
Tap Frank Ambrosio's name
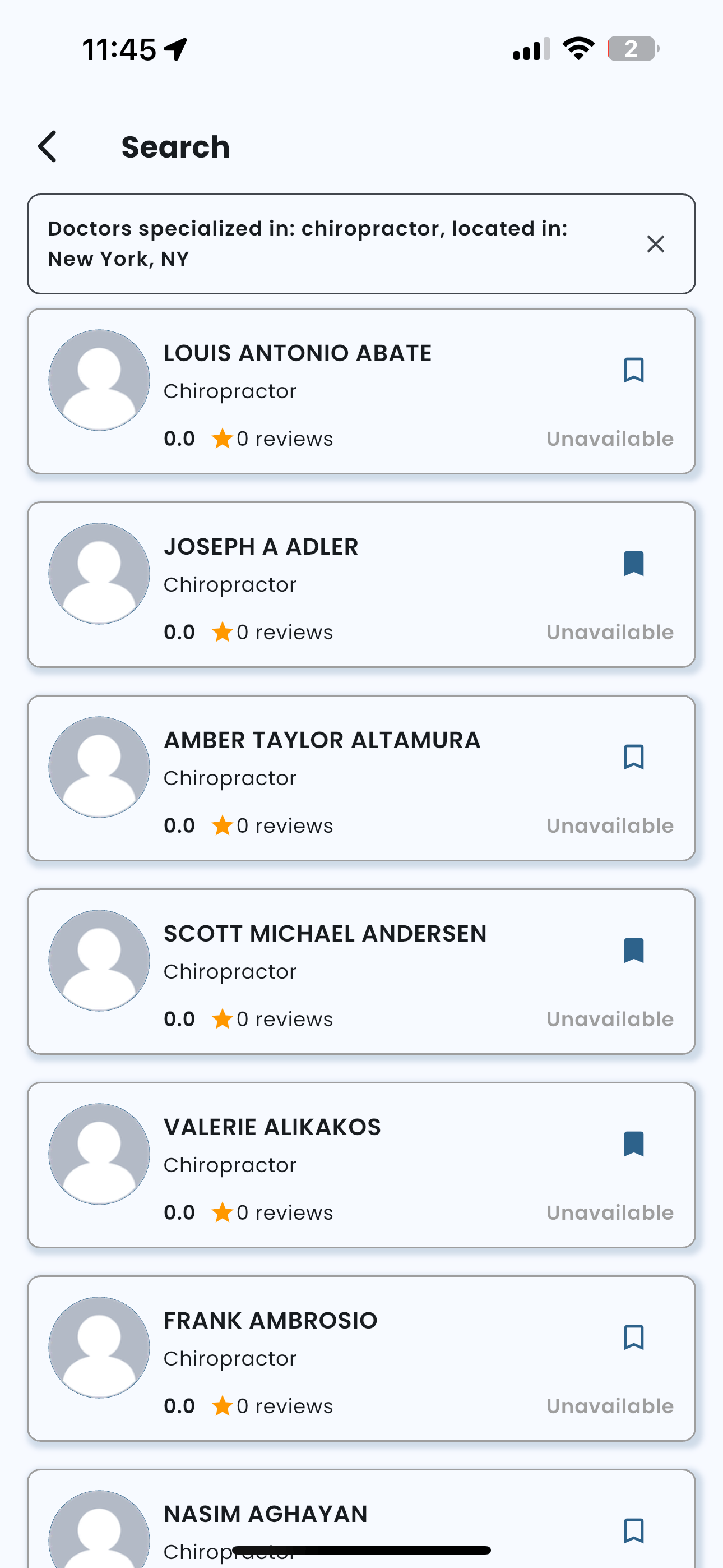click(270, 1320)
